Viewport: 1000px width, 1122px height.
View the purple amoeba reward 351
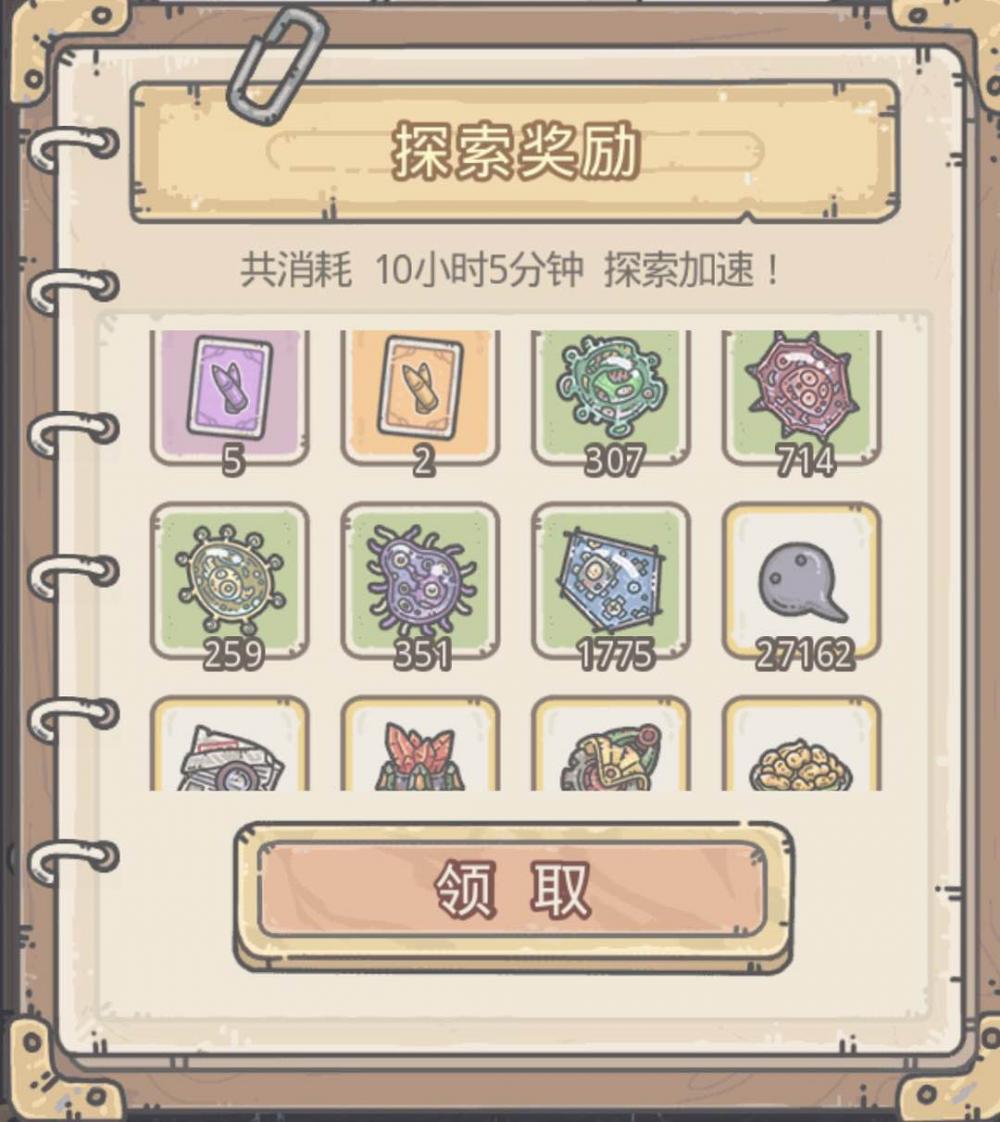point(420,579)
